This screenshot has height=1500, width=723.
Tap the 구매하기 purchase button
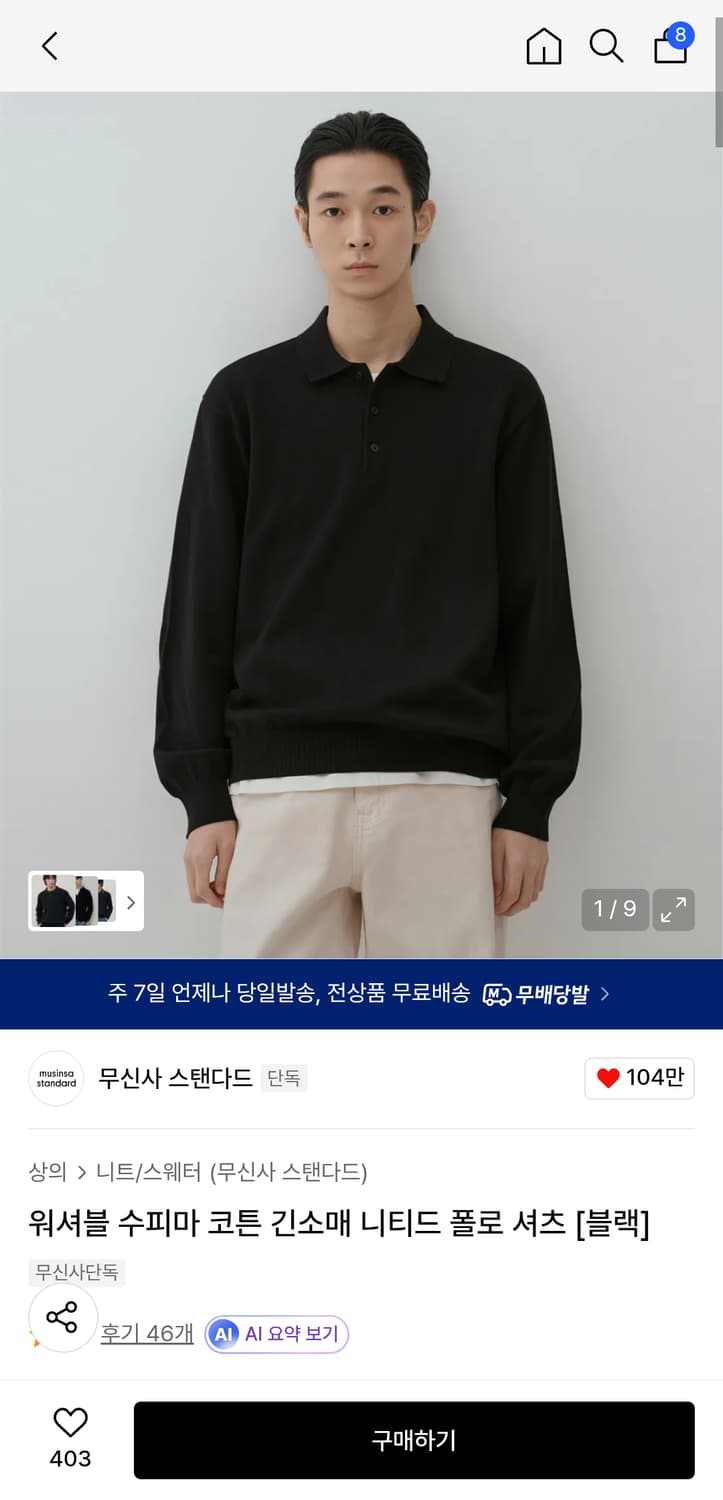pos(414,1439)
